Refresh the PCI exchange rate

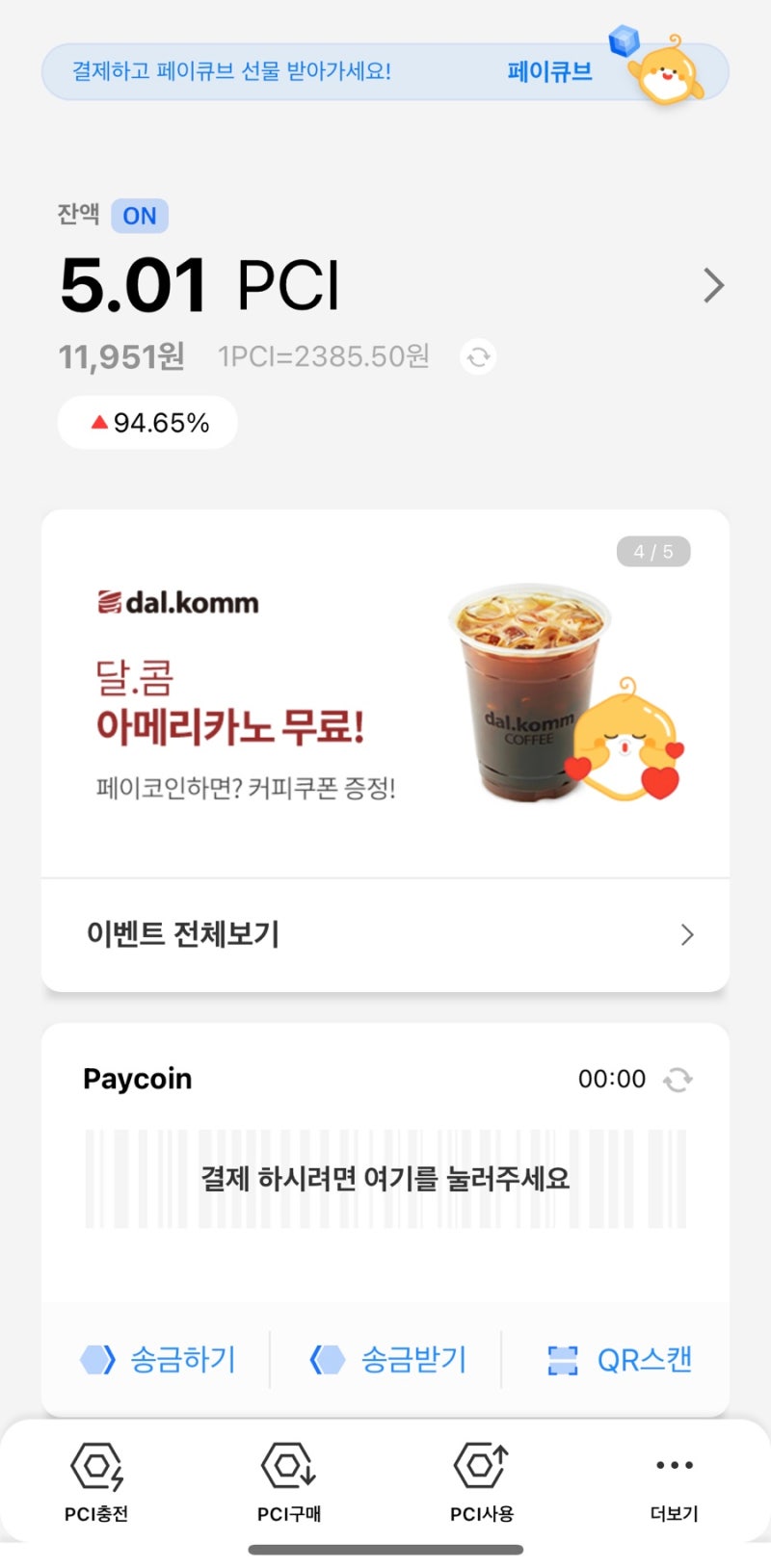tap(478, 357)
